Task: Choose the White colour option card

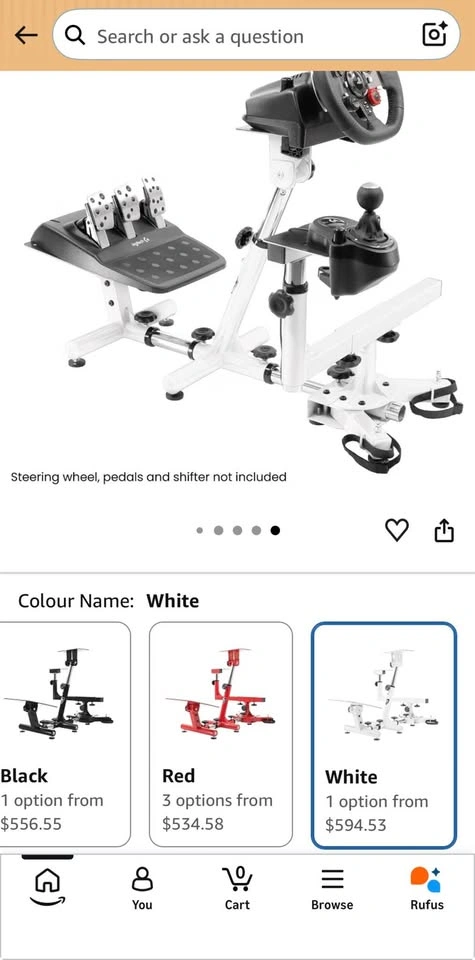Action: click(x=383, y=735)
